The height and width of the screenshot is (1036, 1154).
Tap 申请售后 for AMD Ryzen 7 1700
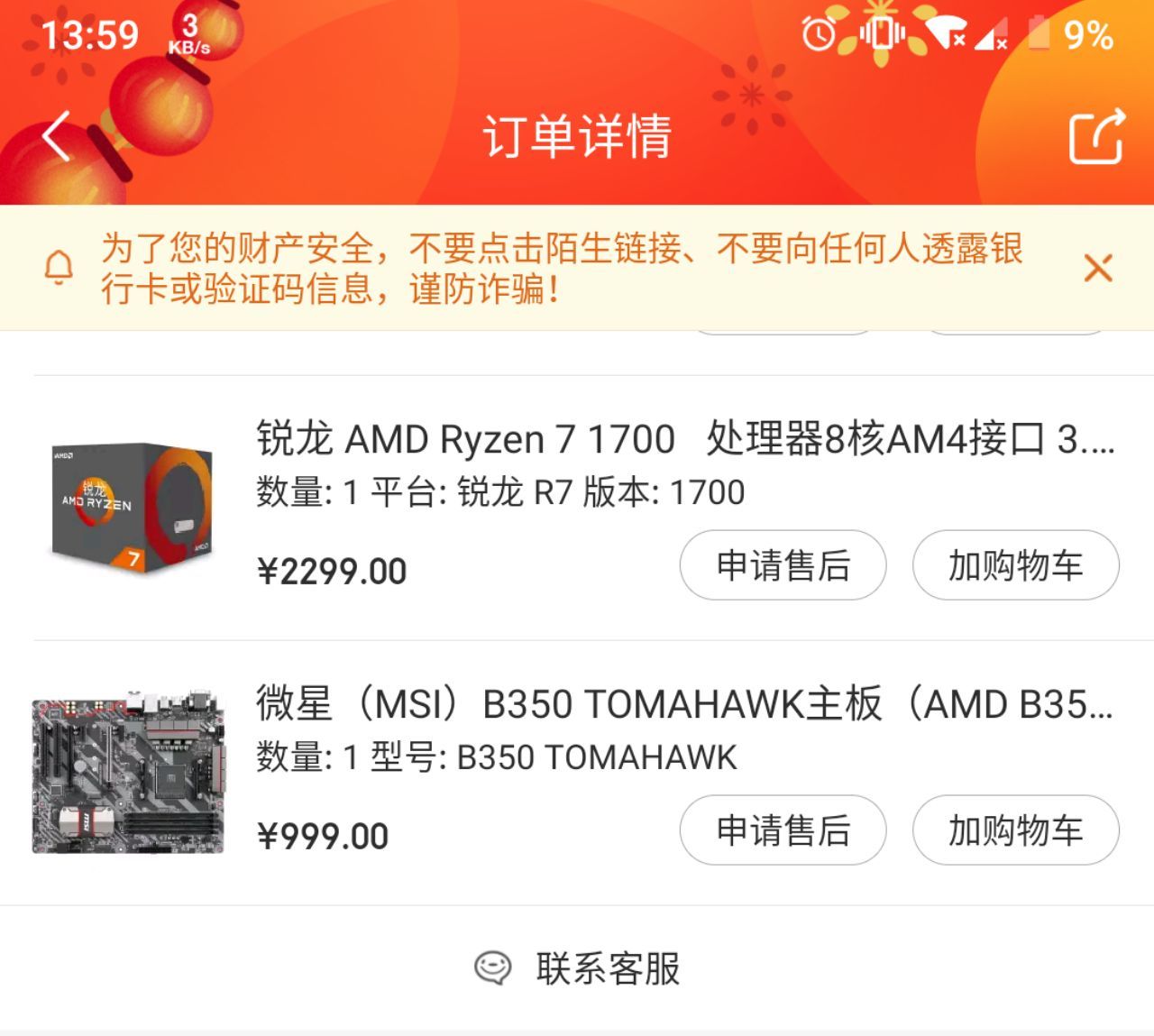click(x=782, y=565)
